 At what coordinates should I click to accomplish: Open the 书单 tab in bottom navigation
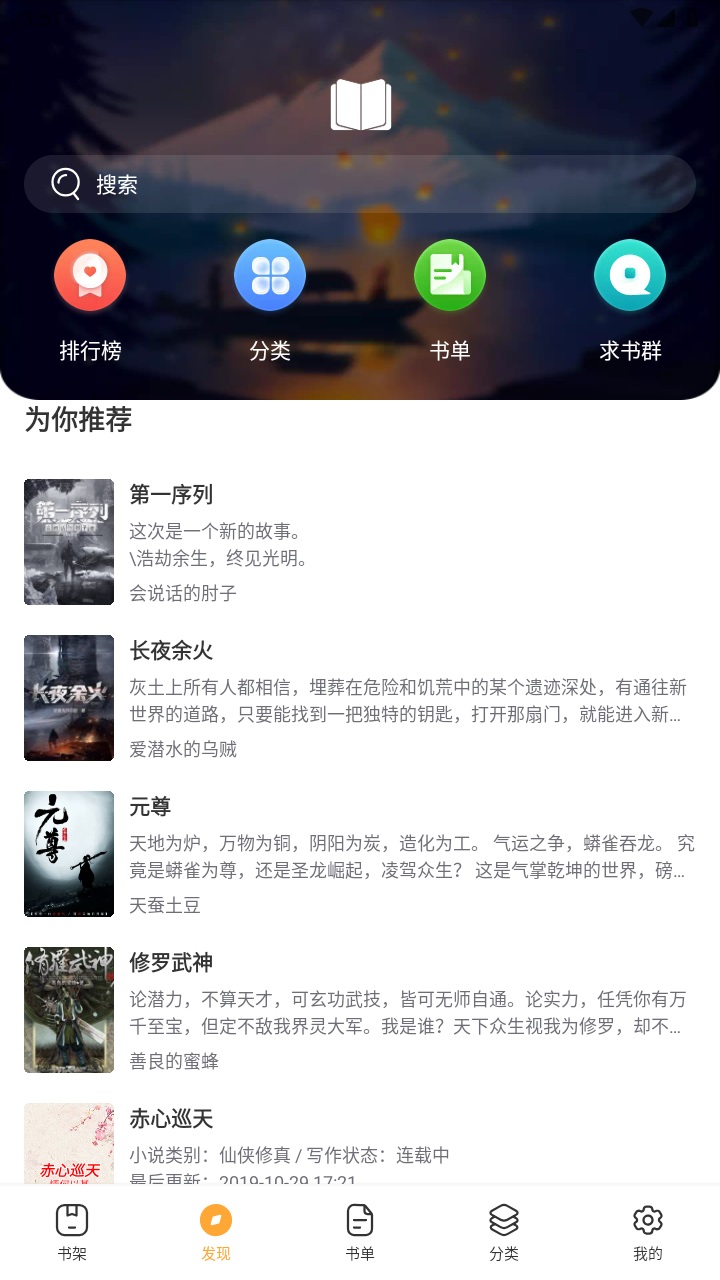[x=359, y=1220]
